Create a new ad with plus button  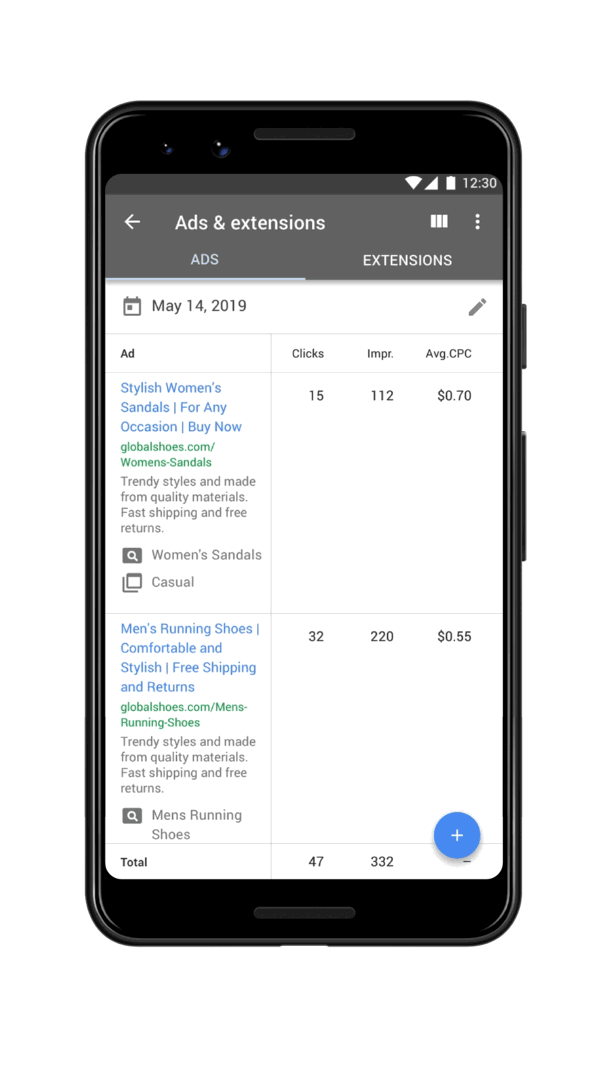[x=457, y=835]
